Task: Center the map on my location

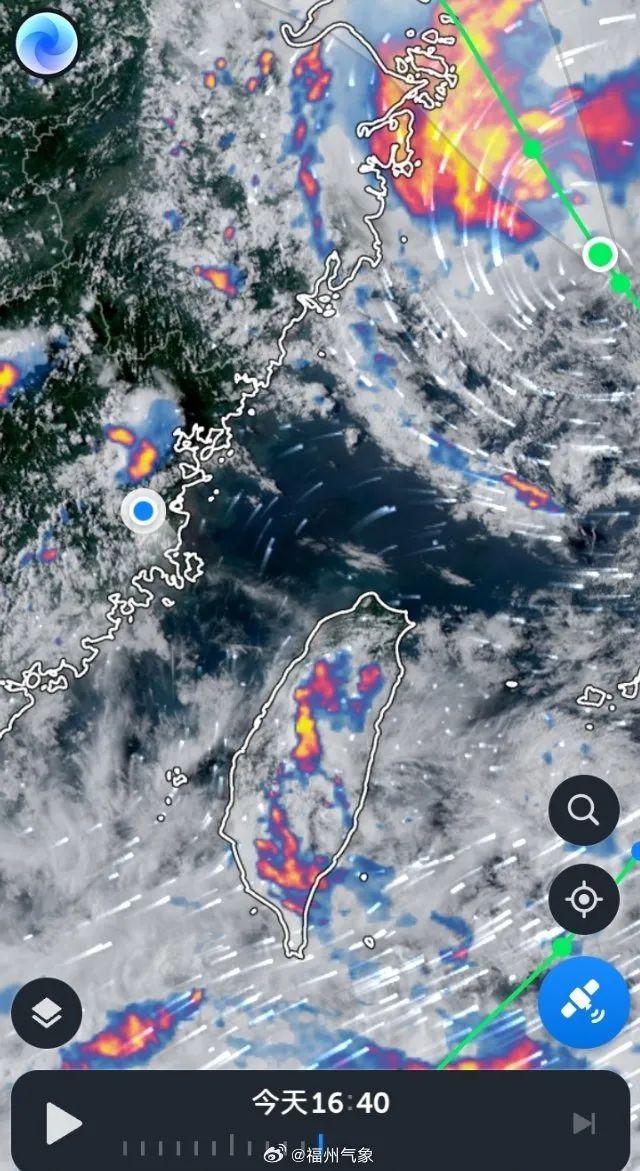Action: (x=583, y=899)
